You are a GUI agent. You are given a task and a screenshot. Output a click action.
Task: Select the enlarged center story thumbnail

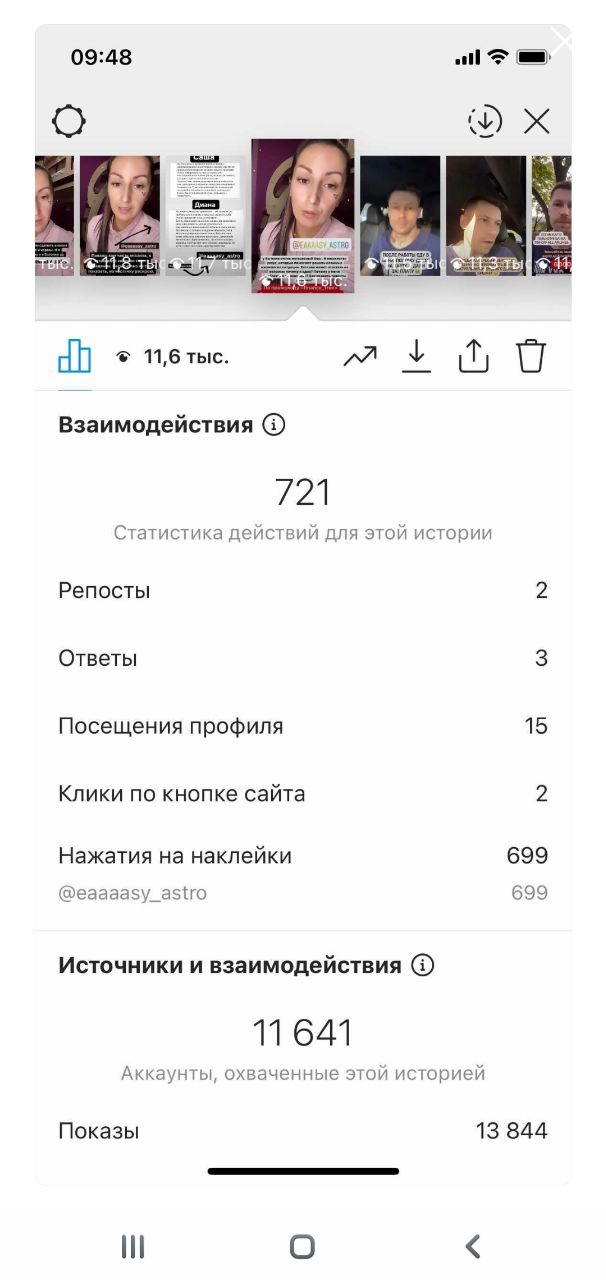[x=303, y=216]
